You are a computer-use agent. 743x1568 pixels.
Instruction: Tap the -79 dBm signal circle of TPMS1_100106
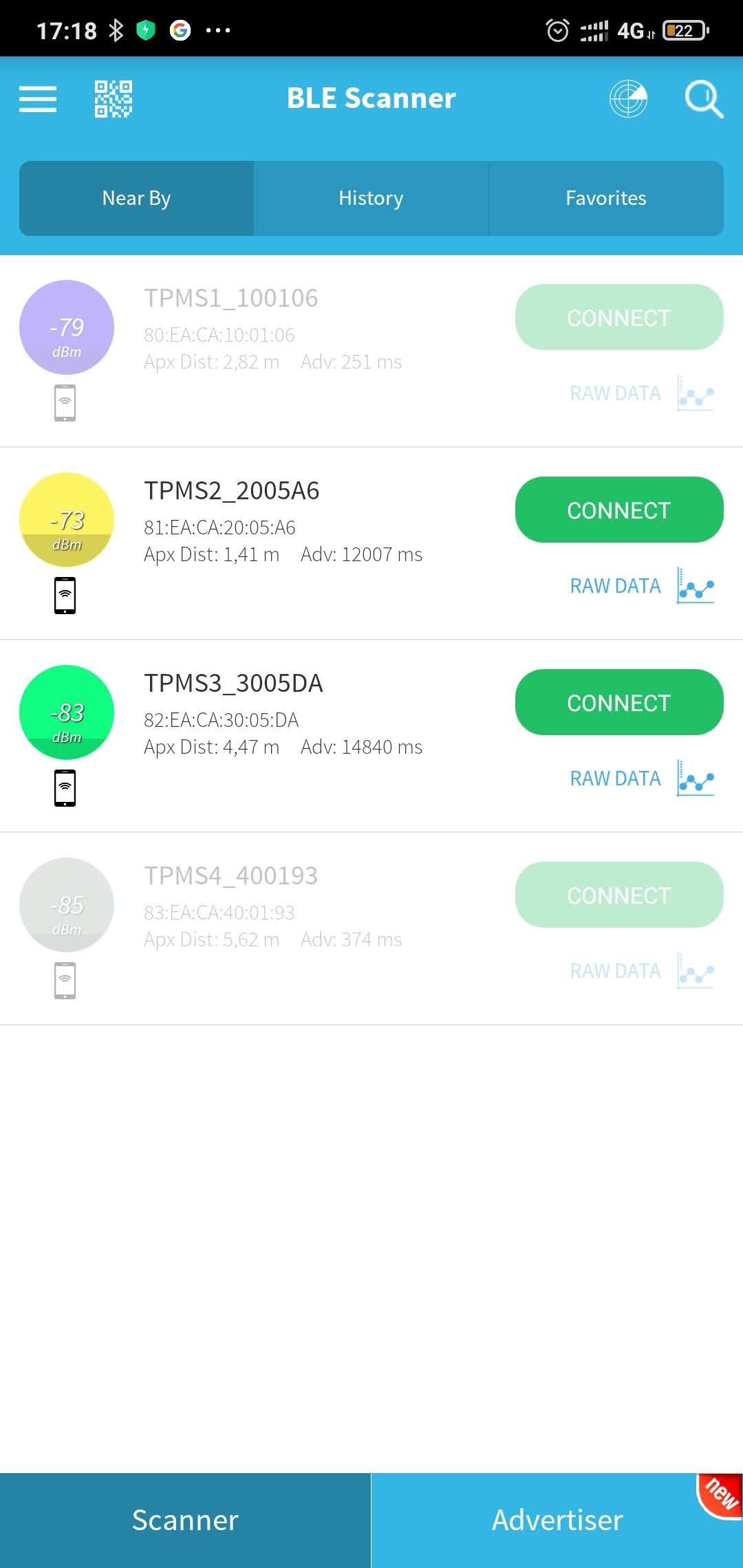tap(66, 328)
